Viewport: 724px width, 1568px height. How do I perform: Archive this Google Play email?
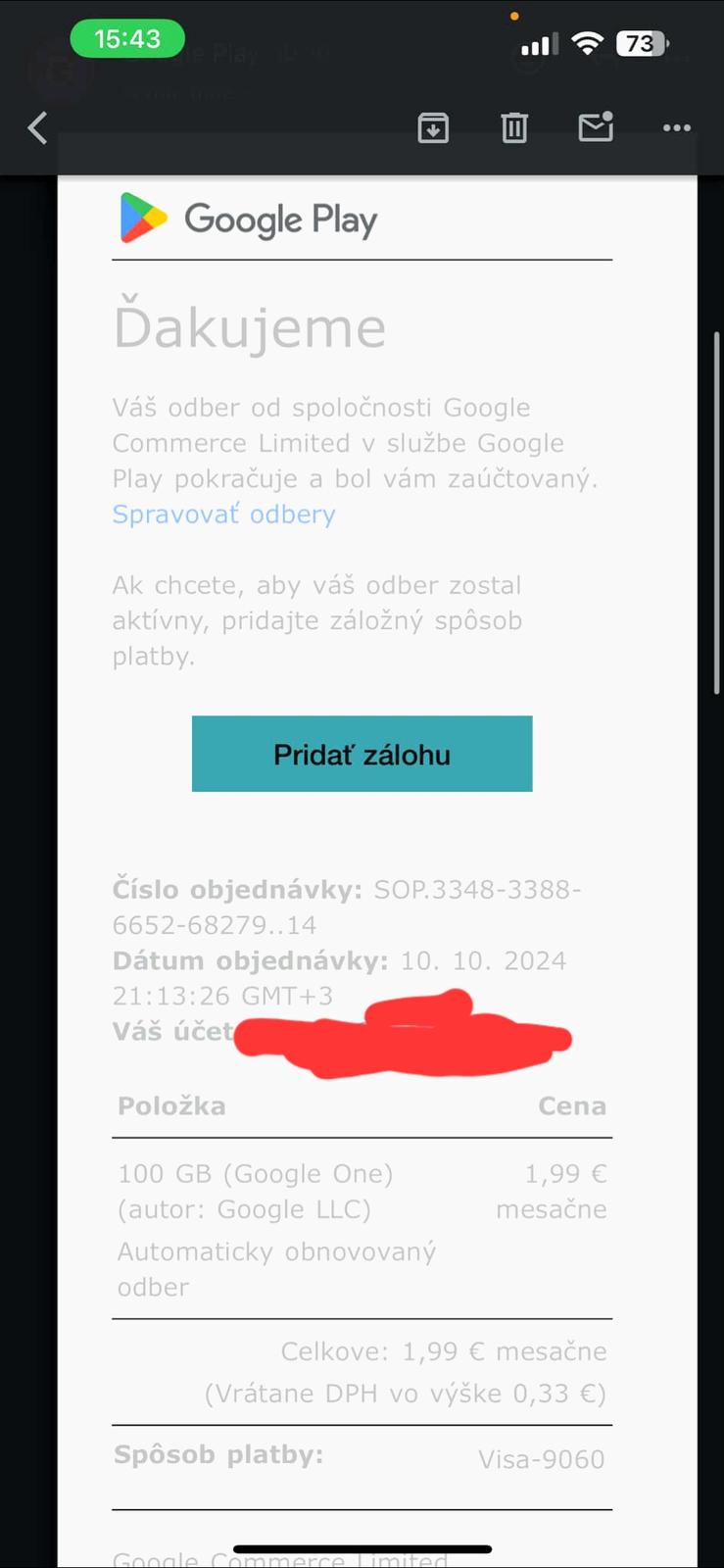click(x=433, y=127)
